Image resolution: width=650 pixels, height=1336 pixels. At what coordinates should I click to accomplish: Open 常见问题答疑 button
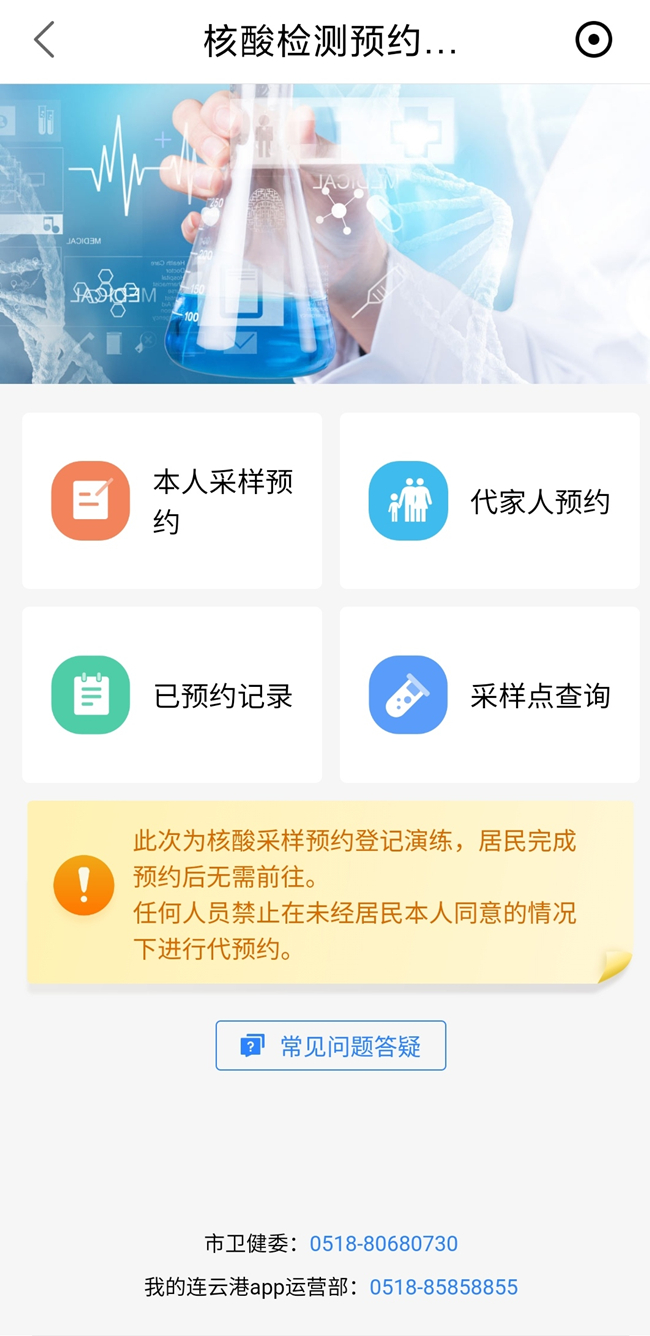pos(331,1046)
